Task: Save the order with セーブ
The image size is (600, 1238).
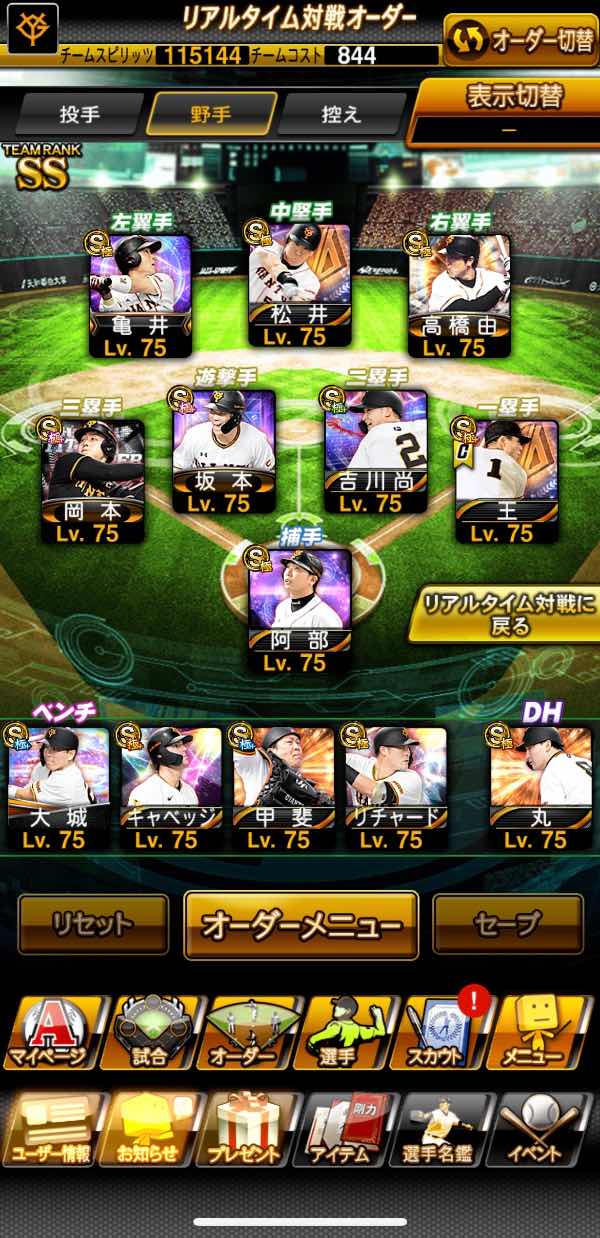Action: point(507,925)
